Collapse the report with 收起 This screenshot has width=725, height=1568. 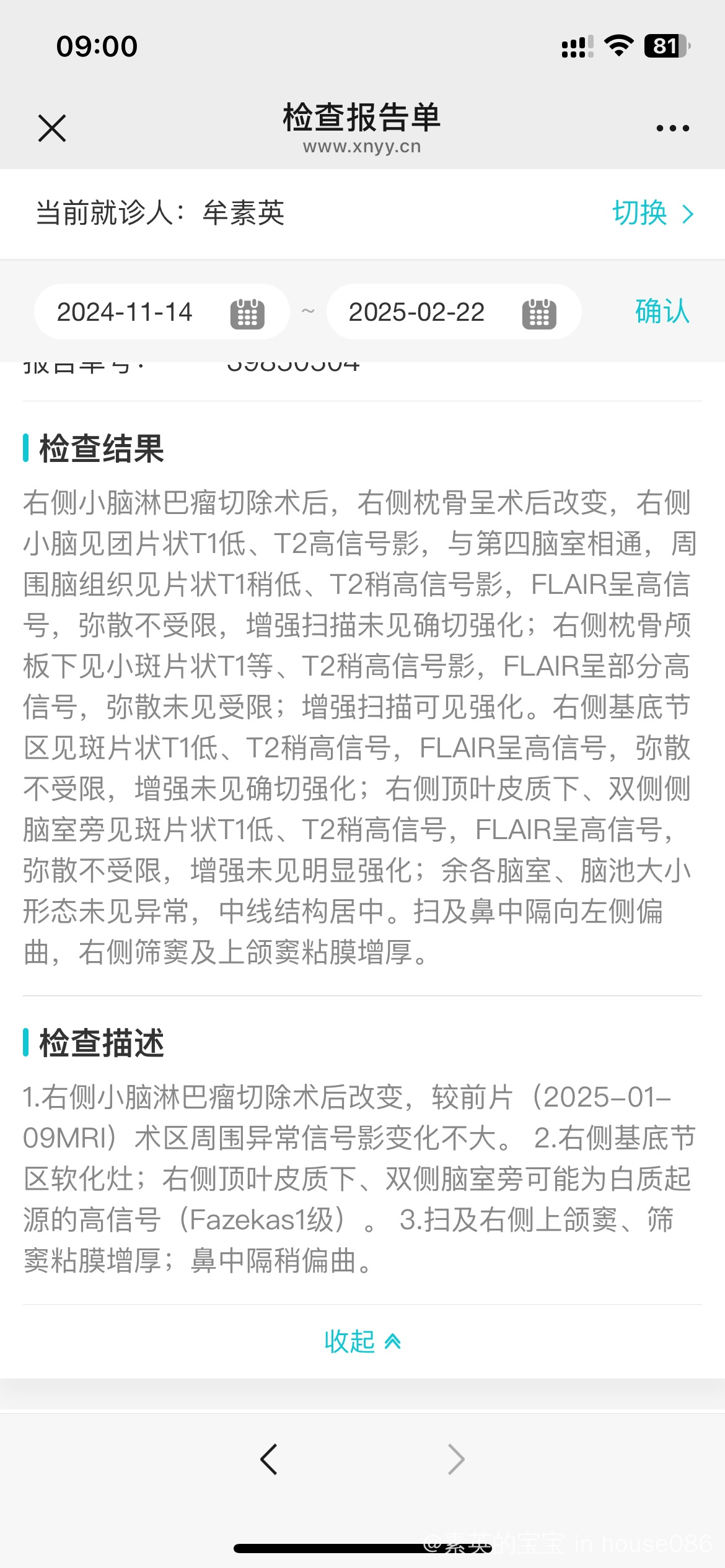(362, 1341)
